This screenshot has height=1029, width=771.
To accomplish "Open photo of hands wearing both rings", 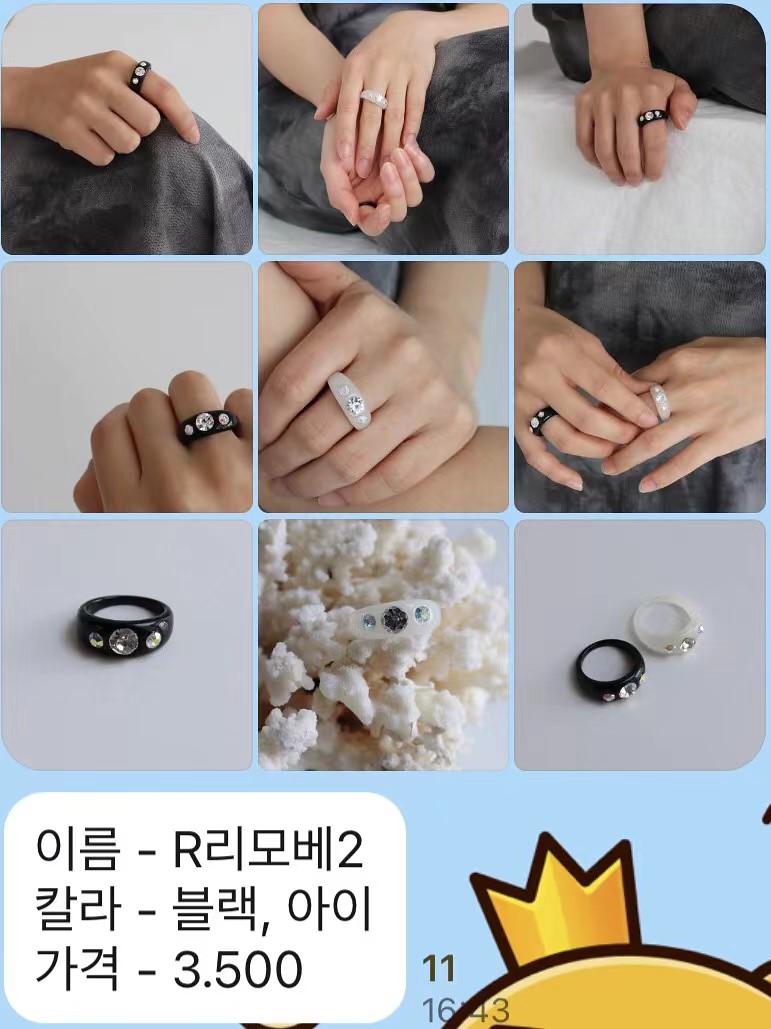I will click(x=640, y=387).
